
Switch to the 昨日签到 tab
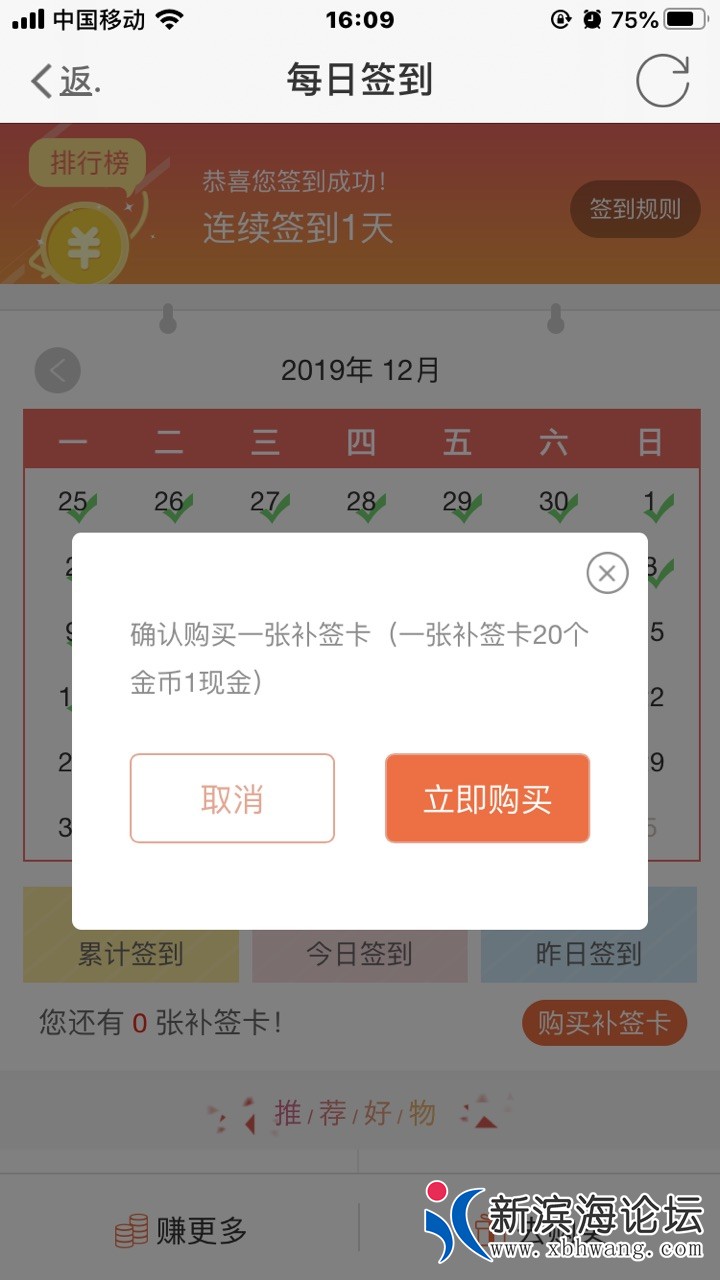click(x=588, y=954)
